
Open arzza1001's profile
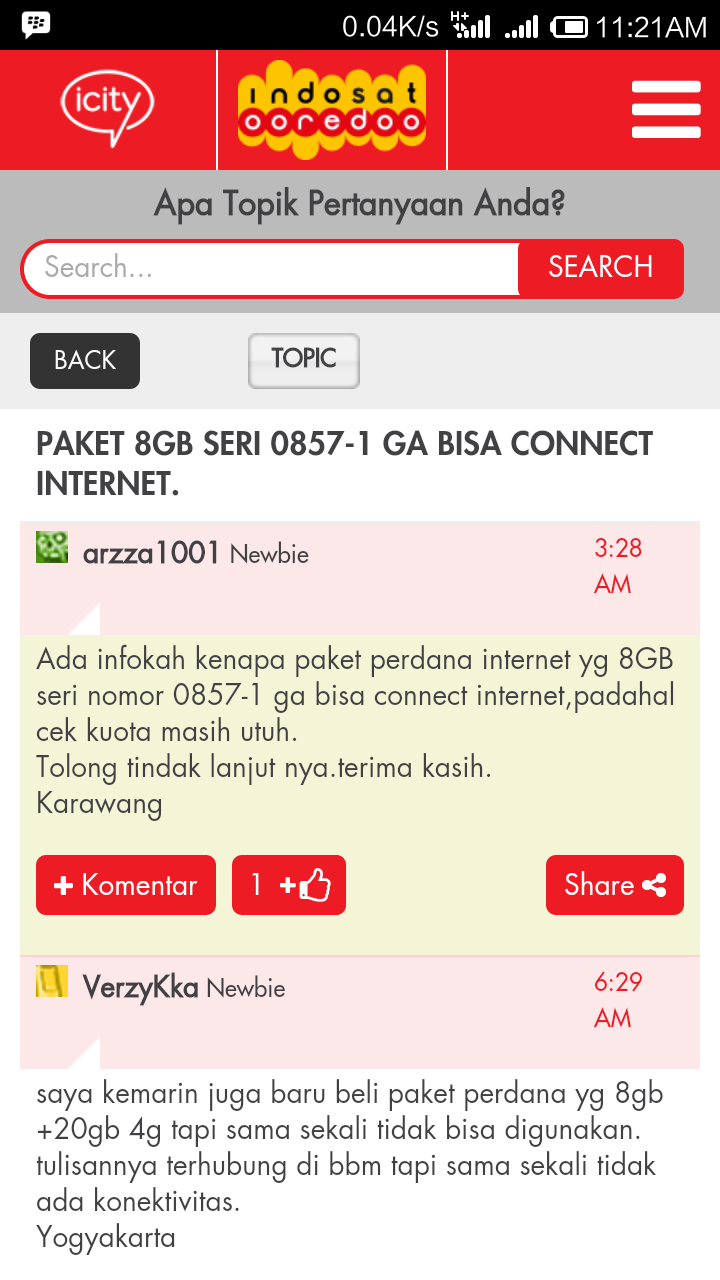pos(151,553)
